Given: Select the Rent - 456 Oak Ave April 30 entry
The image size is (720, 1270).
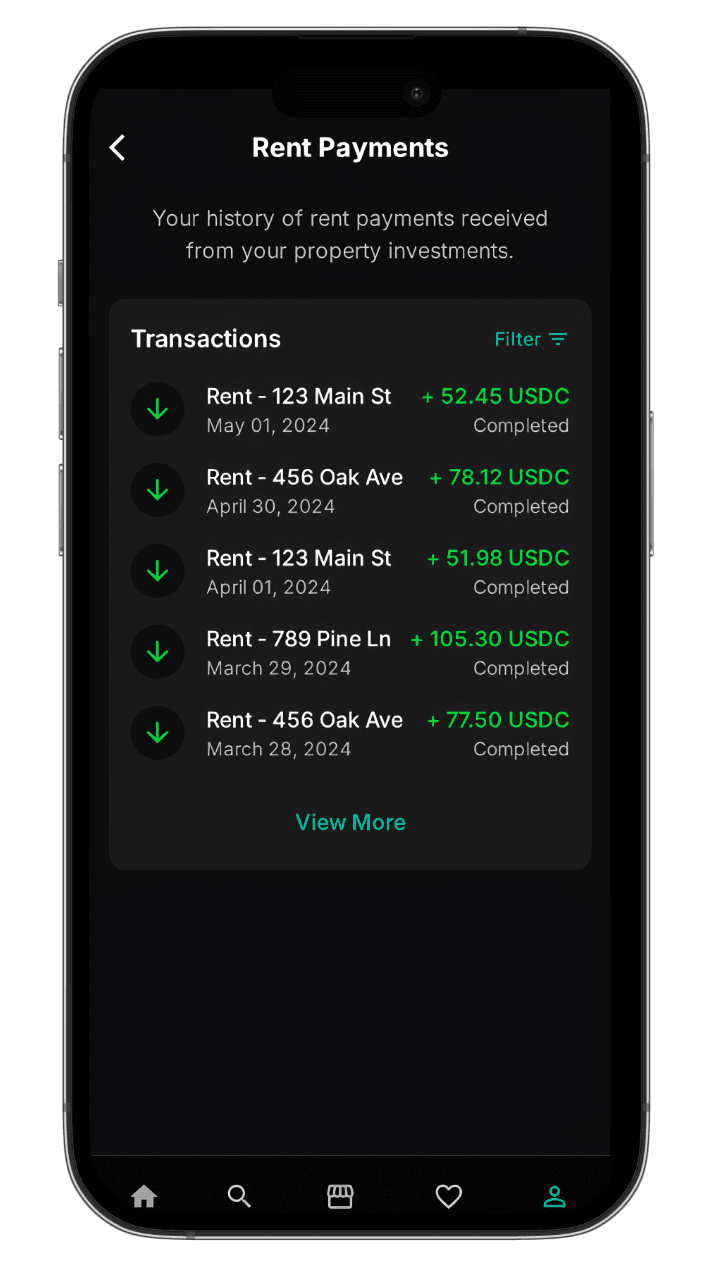Looking at the screenshot, I should 304,477.
